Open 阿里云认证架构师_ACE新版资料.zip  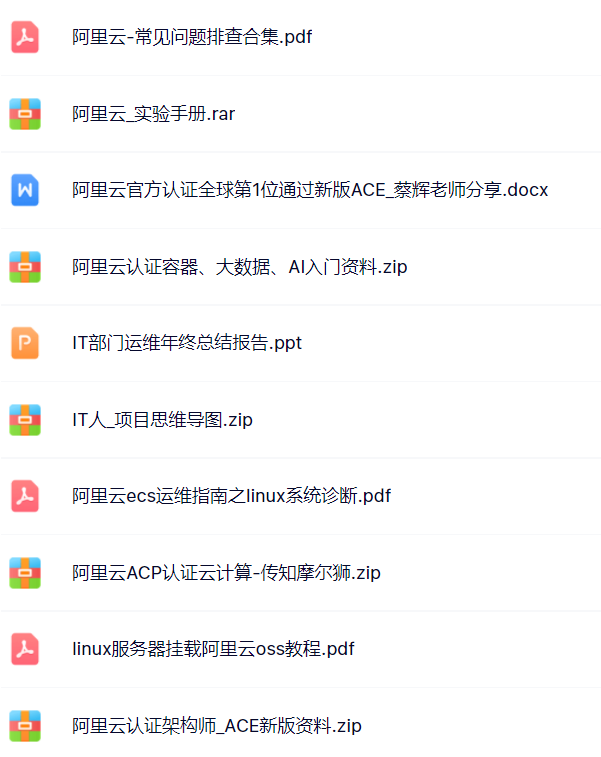(216, 726)
